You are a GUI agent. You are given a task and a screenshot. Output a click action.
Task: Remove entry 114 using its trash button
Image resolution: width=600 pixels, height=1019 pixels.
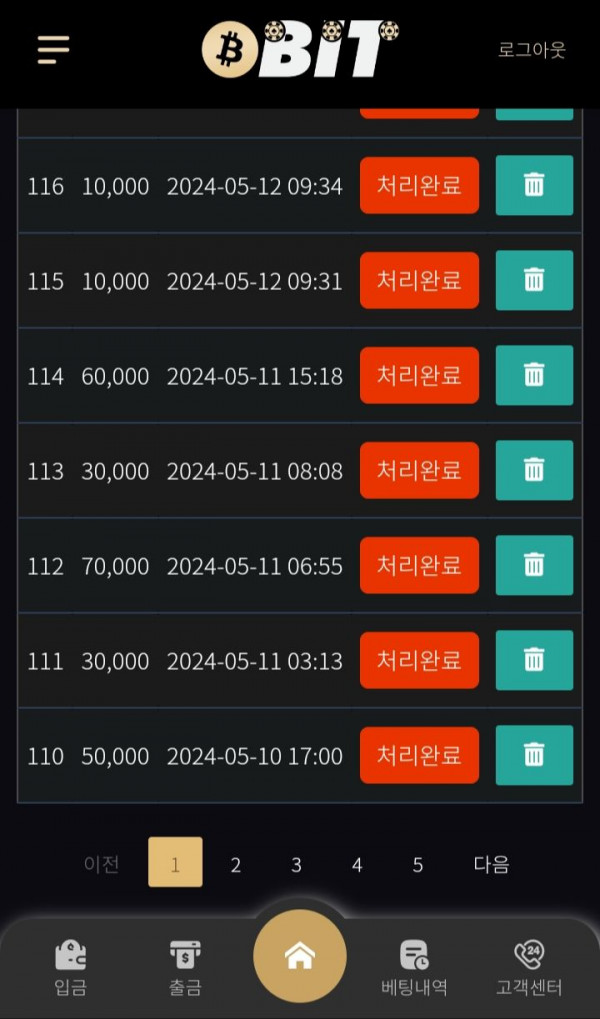pos(534,375)
